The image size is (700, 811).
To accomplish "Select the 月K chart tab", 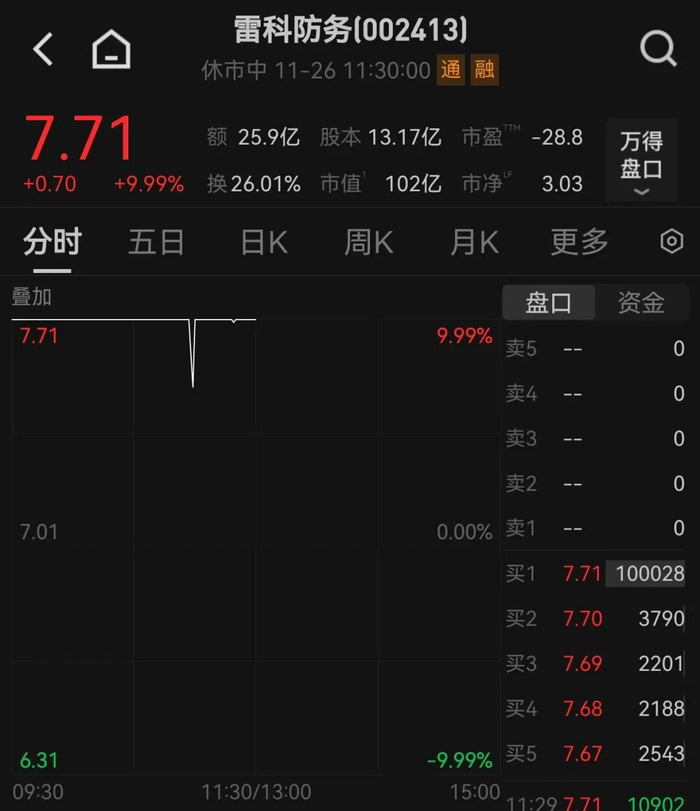I will (474, 242).
